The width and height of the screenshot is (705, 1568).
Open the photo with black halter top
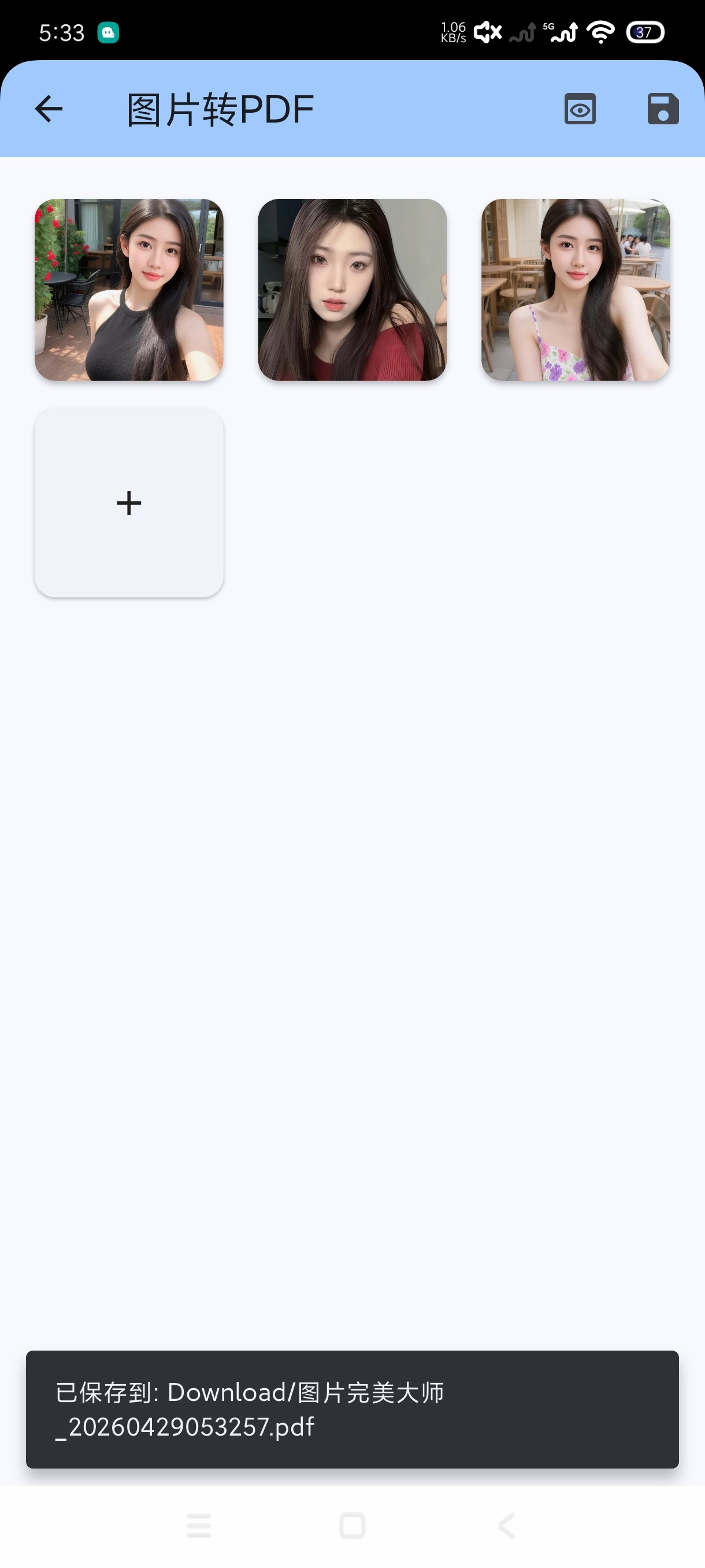click(x=129, y=290)
